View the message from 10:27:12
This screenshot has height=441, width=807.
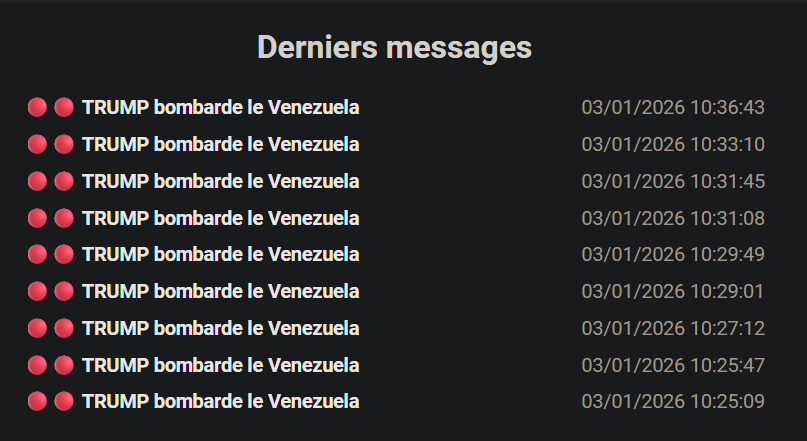[x=220, y=328]
